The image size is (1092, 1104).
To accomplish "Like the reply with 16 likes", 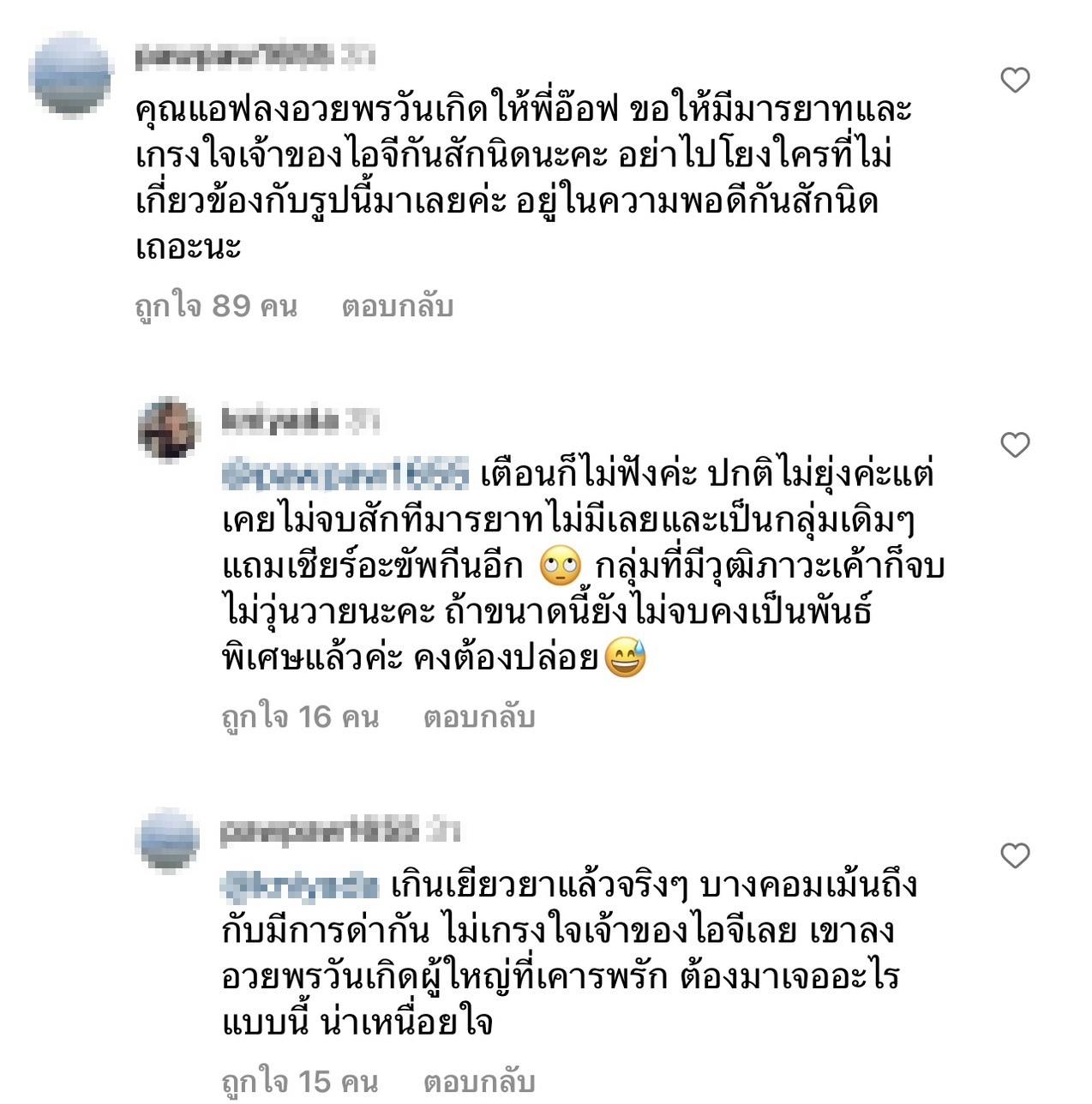I will click(1015, 445).
